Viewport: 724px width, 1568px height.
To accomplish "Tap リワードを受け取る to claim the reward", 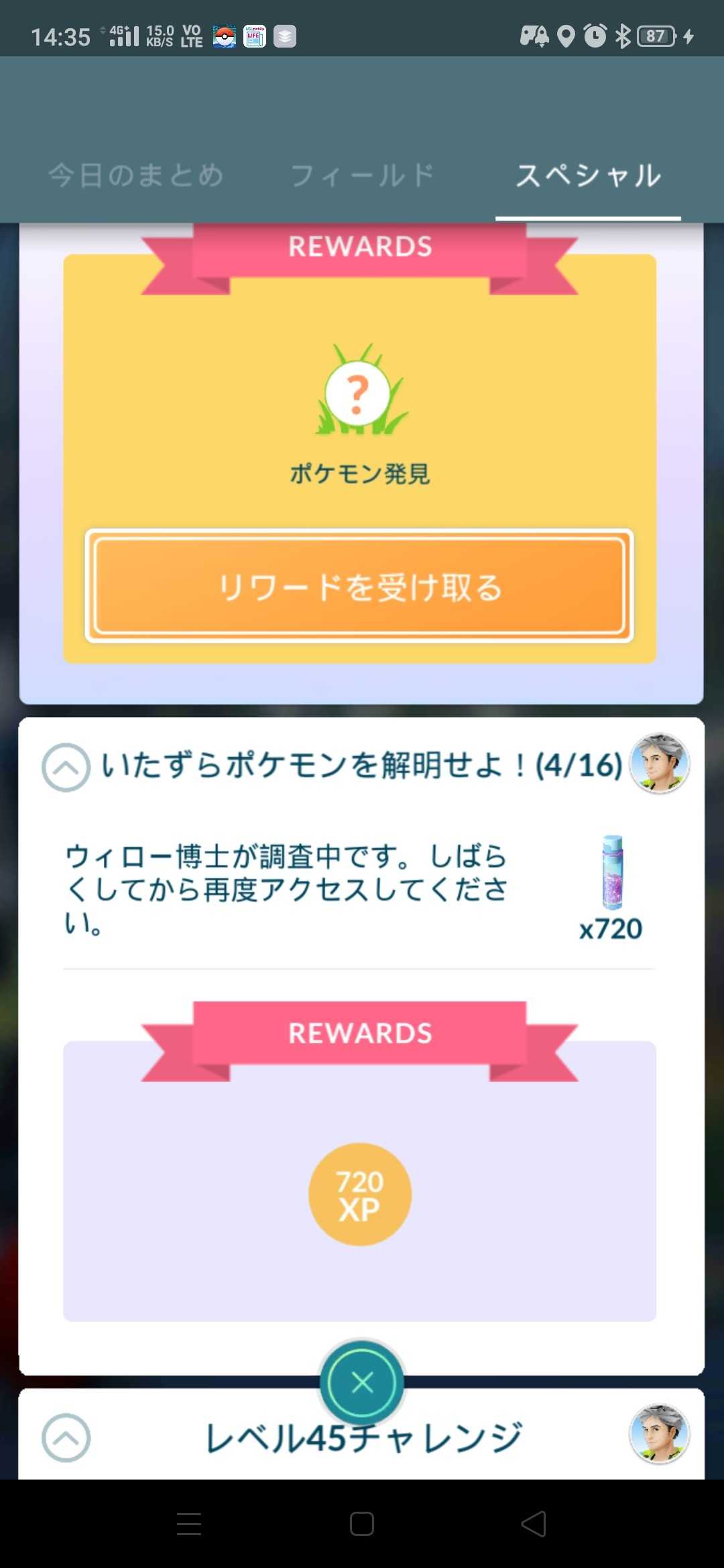I will (360, 586).
